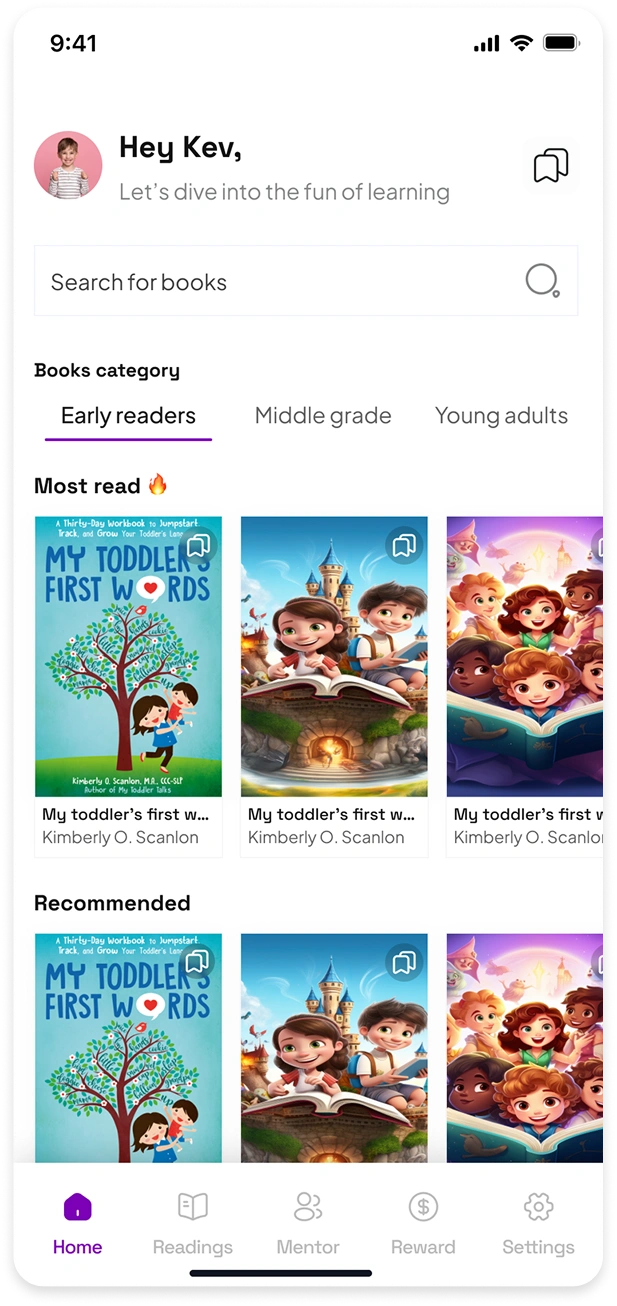The image size is (617, 1306).
Task: Bookmark the tree-cover book in Most read
Action: (198, 545)
